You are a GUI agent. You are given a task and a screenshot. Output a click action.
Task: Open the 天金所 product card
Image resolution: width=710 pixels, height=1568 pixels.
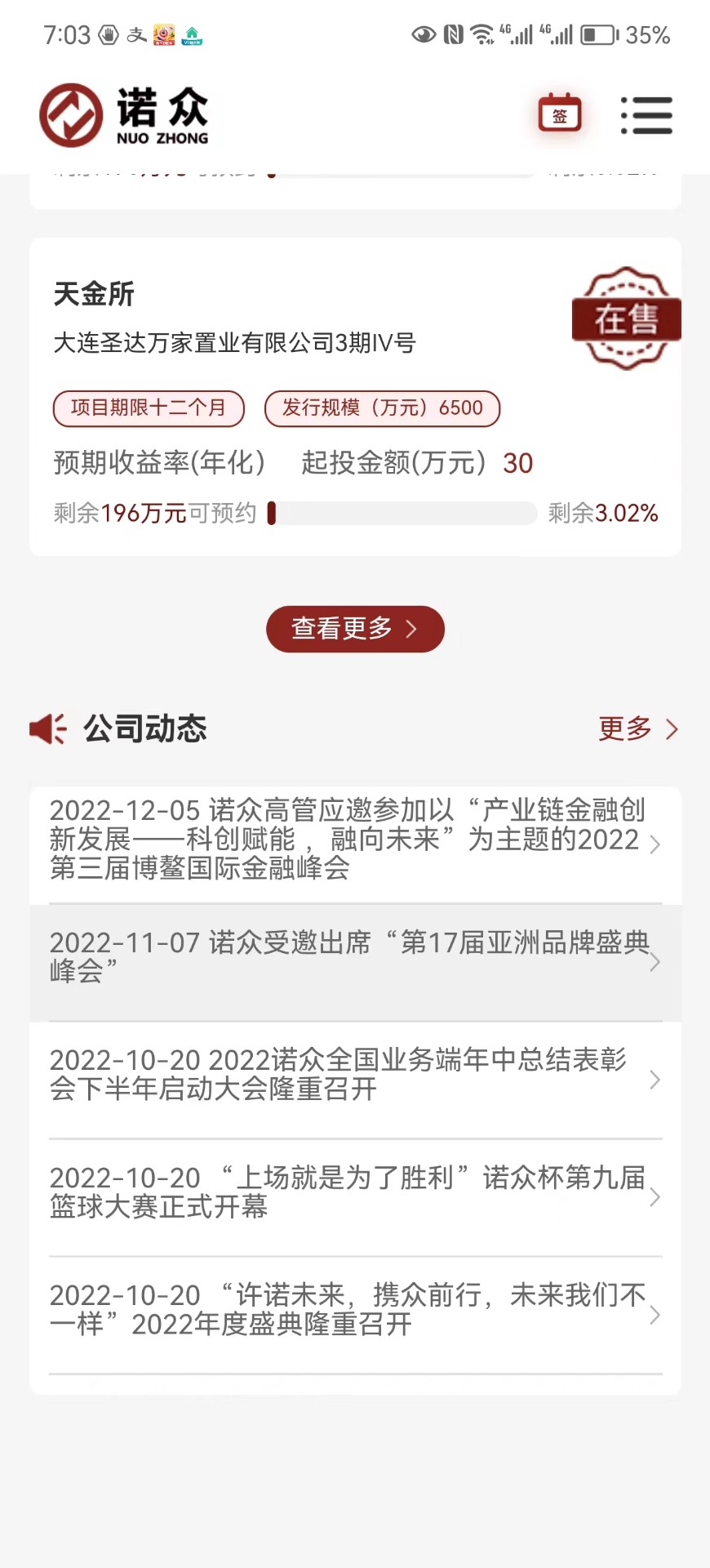355,397
